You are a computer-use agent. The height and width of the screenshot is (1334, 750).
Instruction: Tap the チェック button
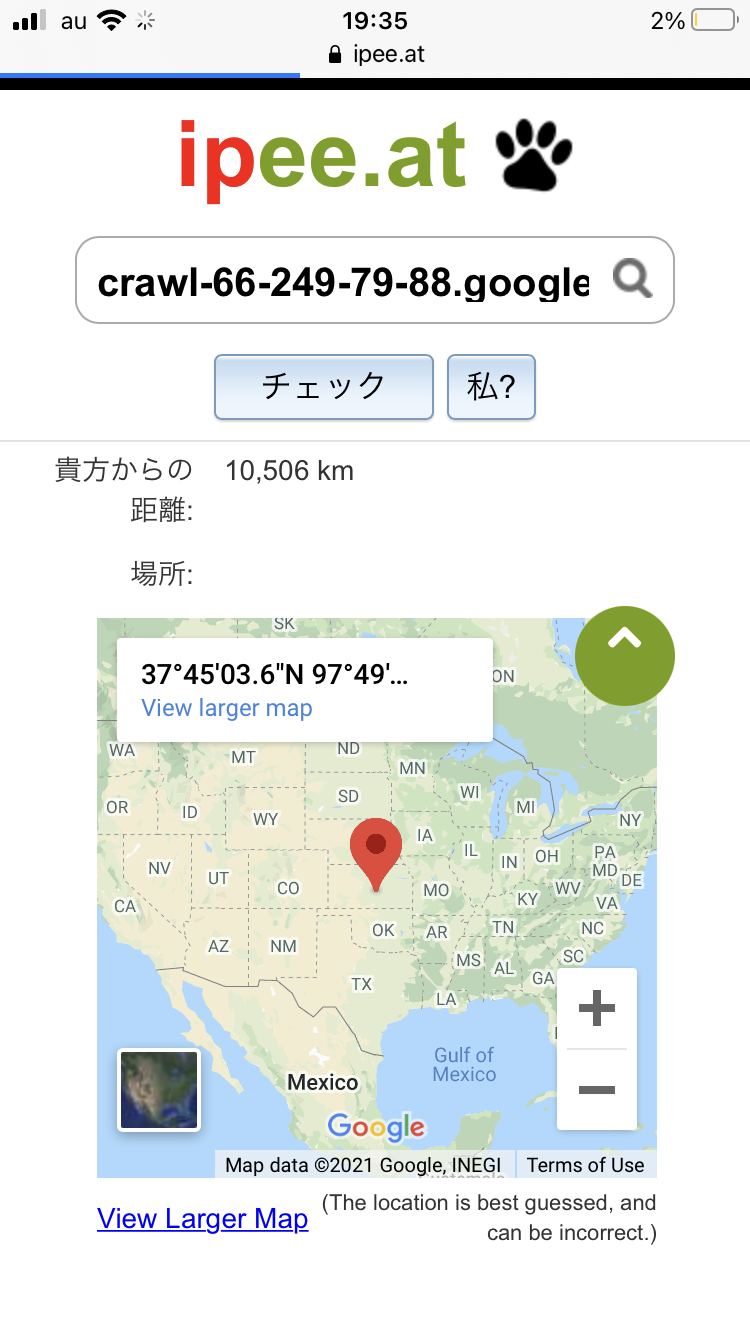point(323,386)
